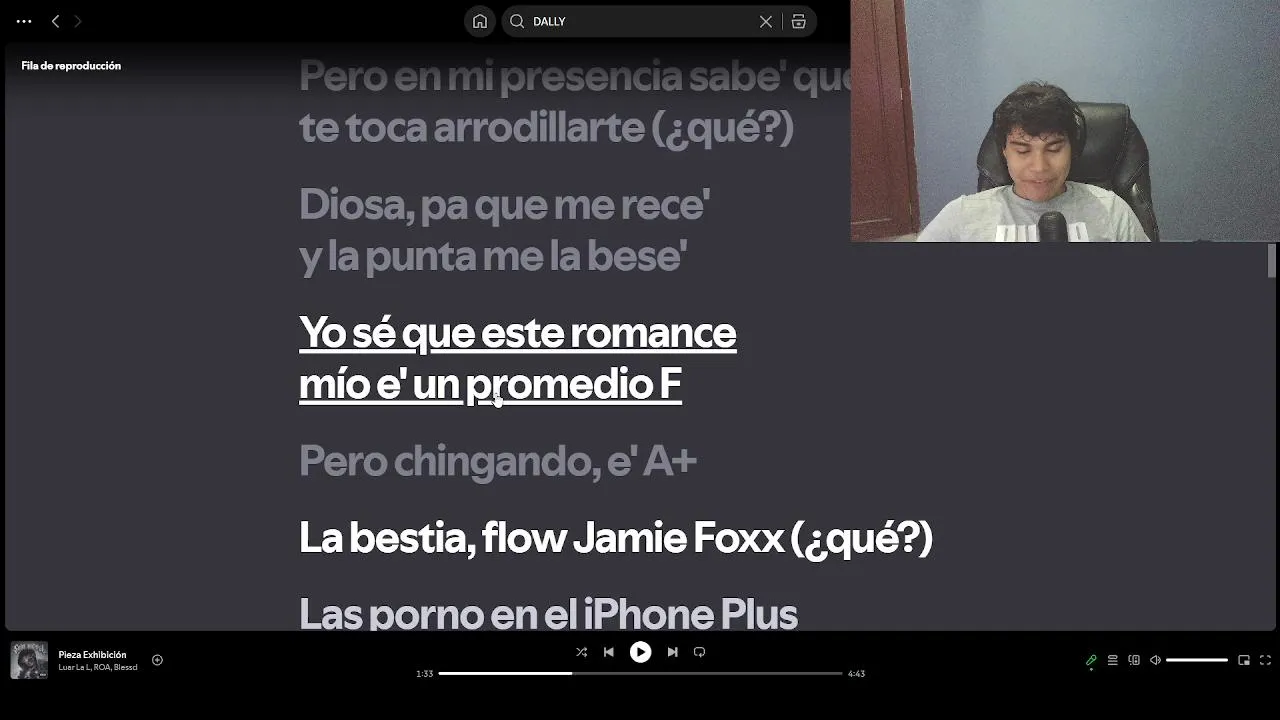
Task: Clear the DALLY search text
Action: [766, 21]
